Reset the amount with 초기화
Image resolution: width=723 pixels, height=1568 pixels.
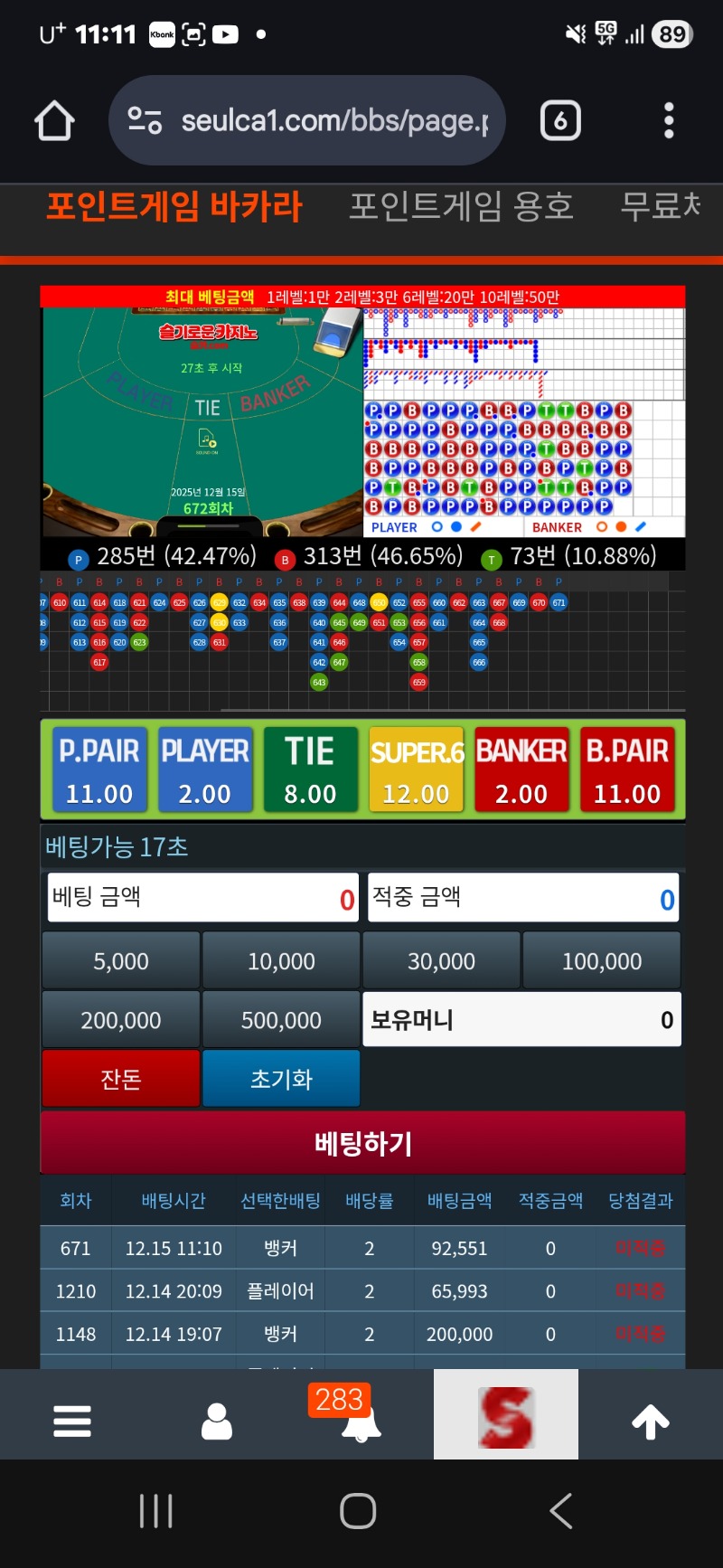pos(281,1078)
